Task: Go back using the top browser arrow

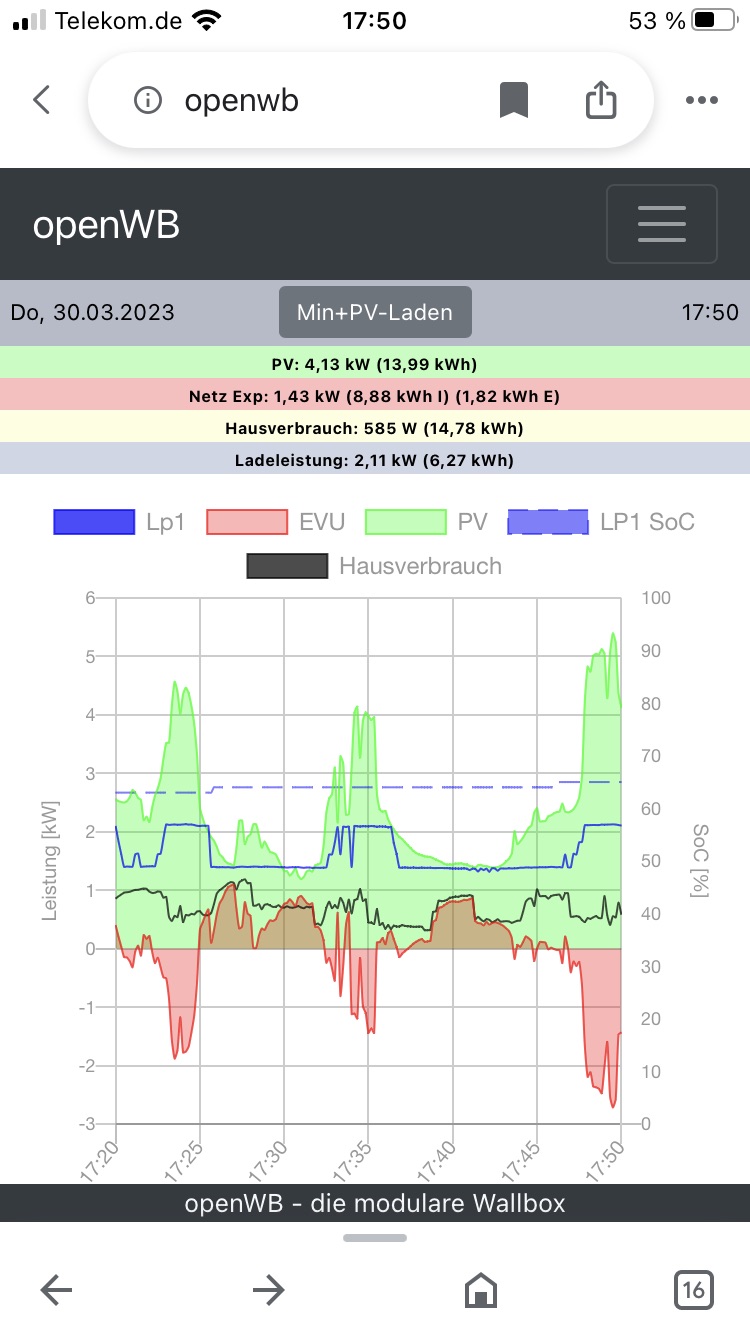Action: pyautogui.click(x=41, y=100)
